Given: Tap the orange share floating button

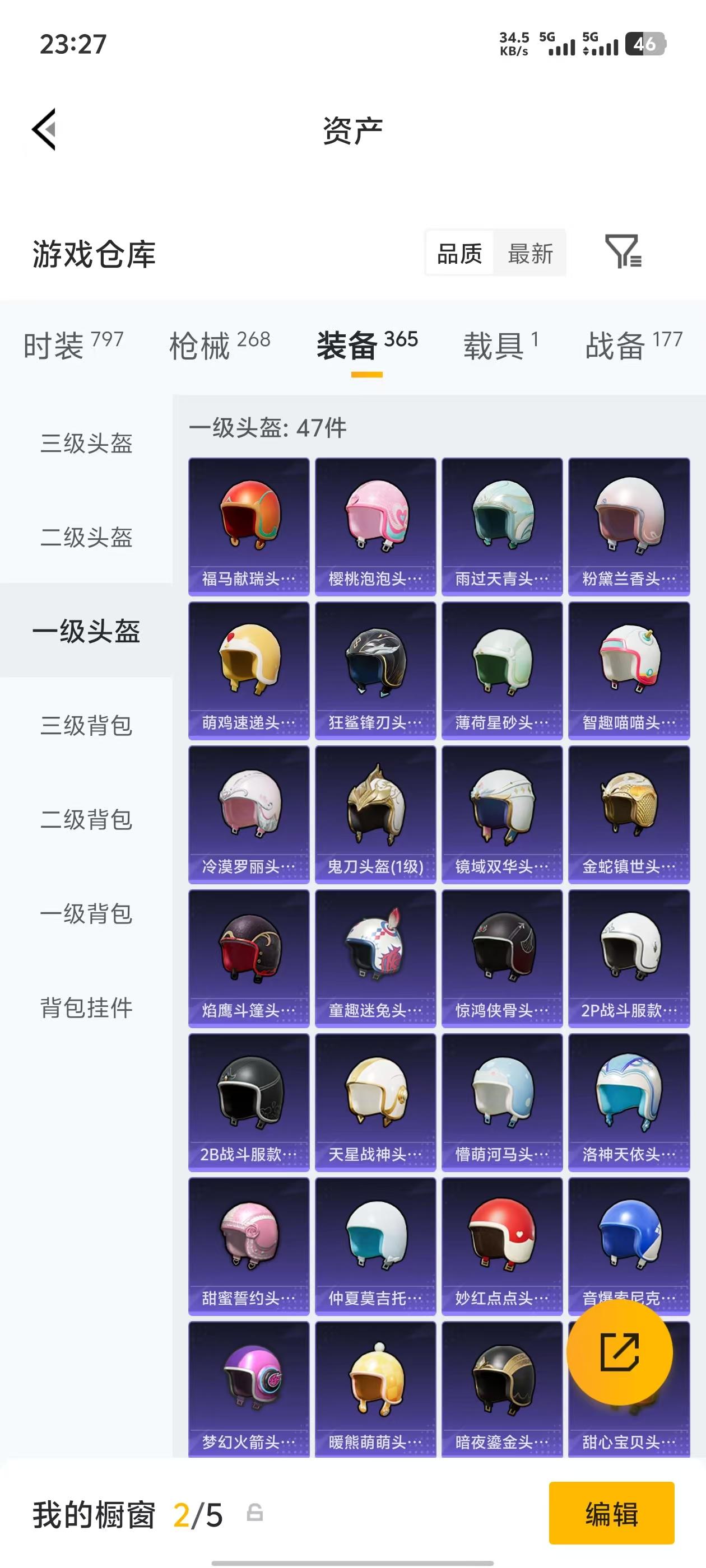Looking at the screenshot, I should click(x=619, y=1352).
